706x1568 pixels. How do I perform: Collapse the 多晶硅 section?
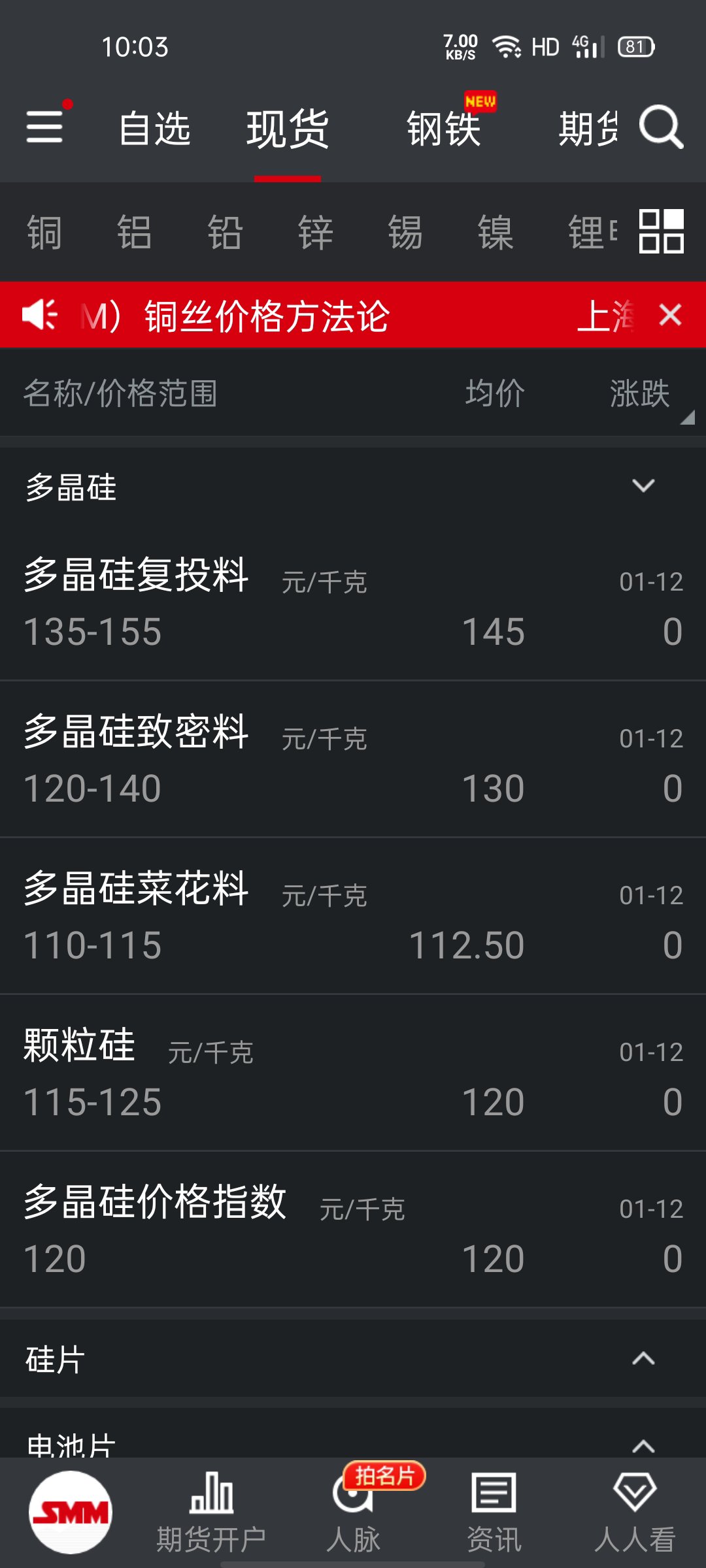[x=643, y=485]
